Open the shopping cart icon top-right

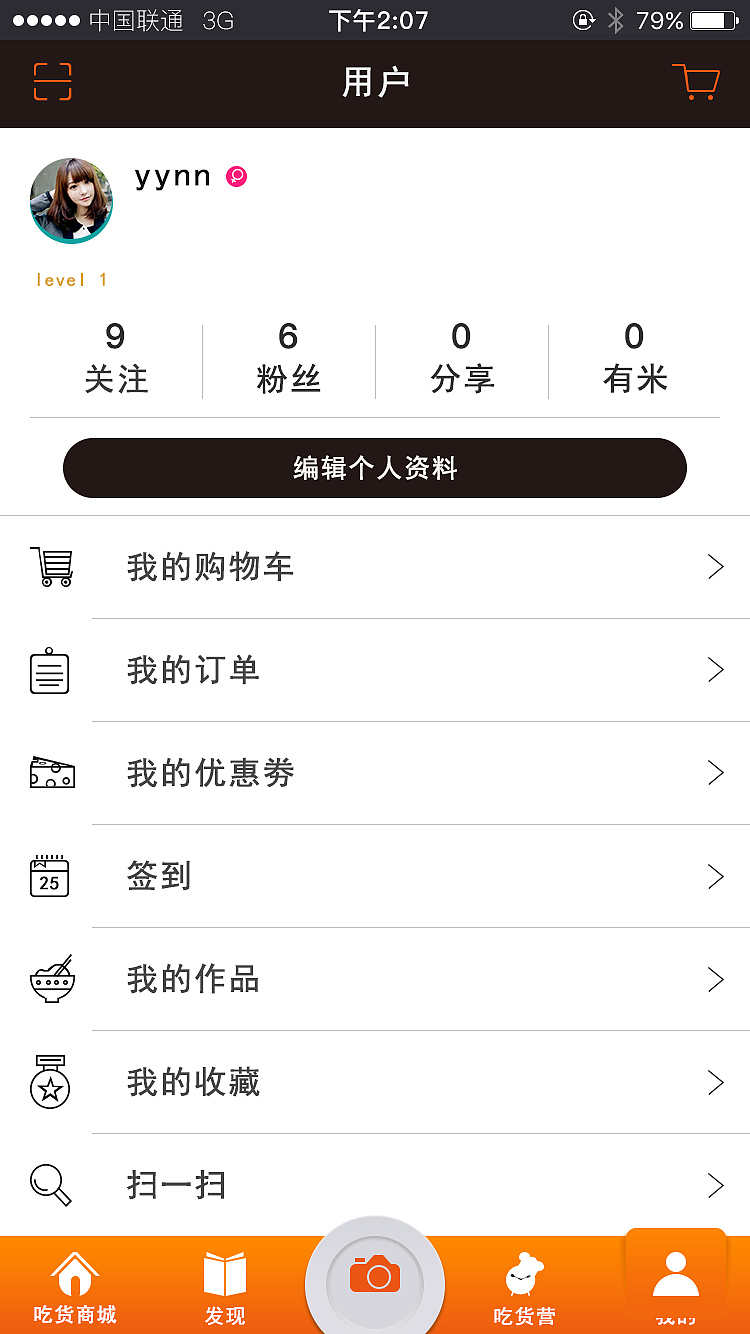point(697,83)
